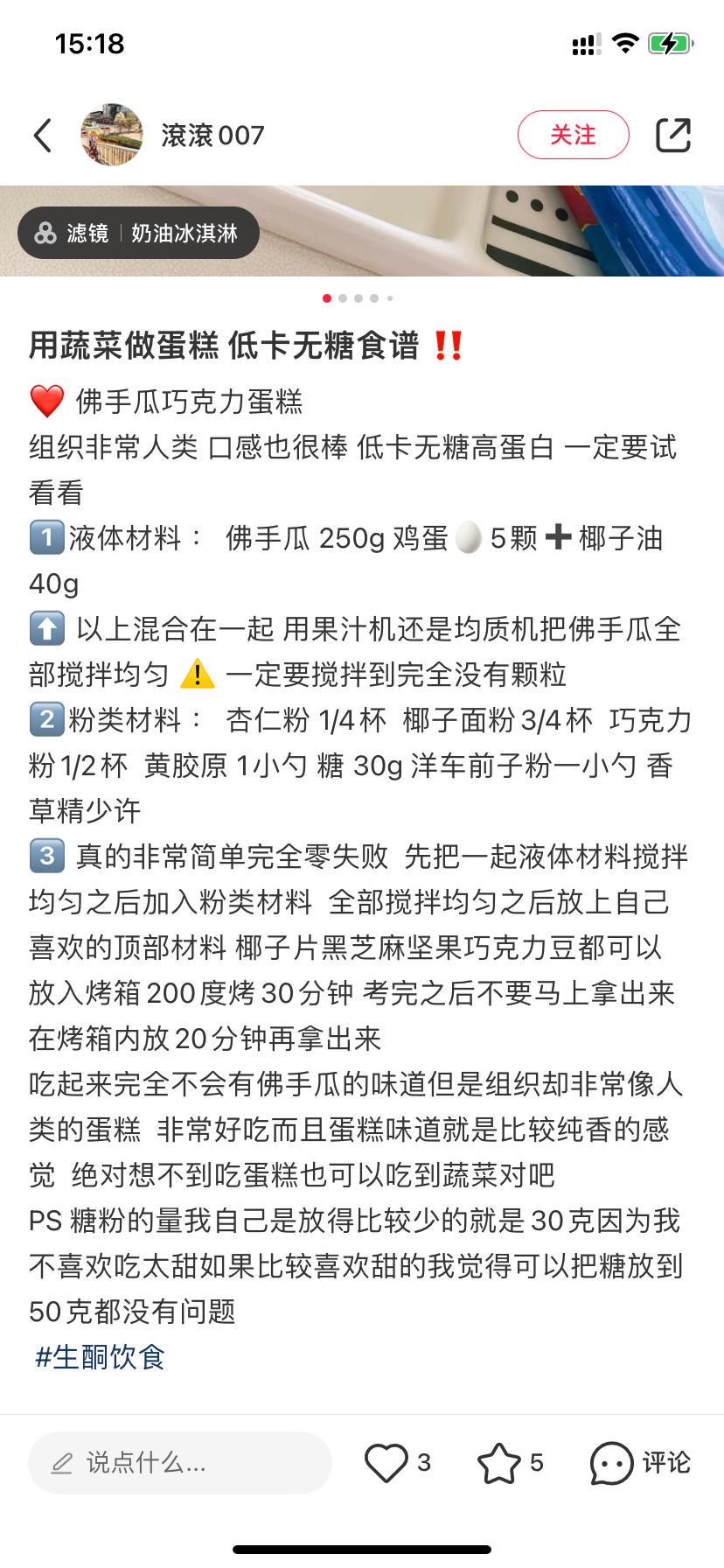Open the #生酮饮食 hashtag
This screenshot has width=724, height=1568.
pos(100,1357)
